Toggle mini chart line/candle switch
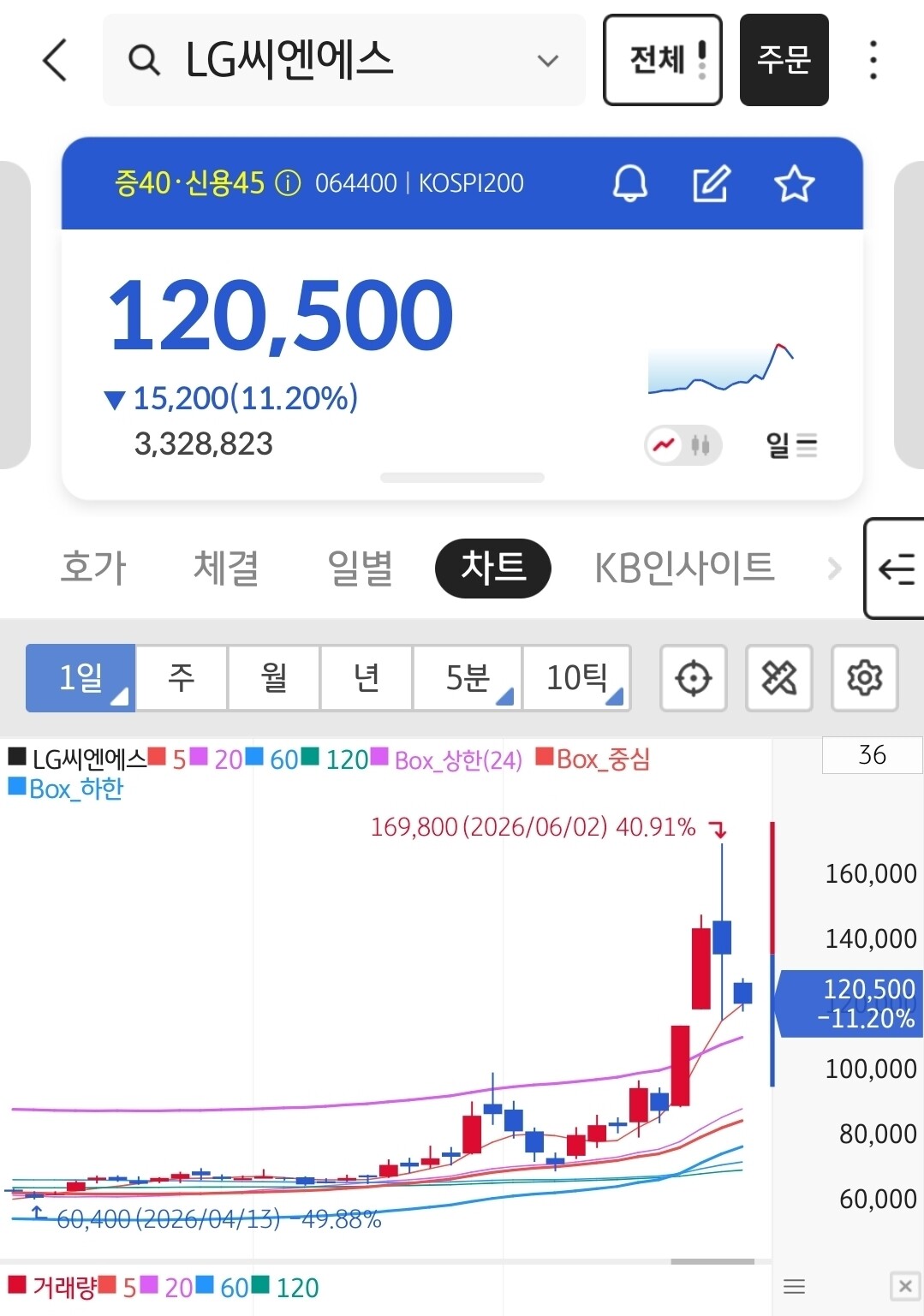The width and height of the screenshot is (924, 1316). 683,445
